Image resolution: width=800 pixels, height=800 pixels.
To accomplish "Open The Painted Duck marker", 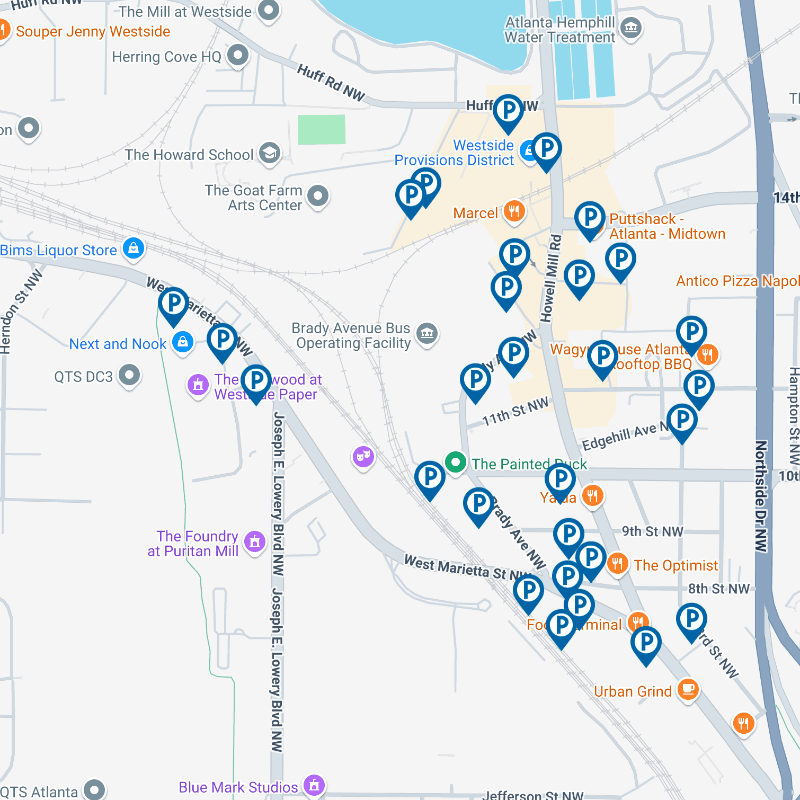I will click(455, 463).
